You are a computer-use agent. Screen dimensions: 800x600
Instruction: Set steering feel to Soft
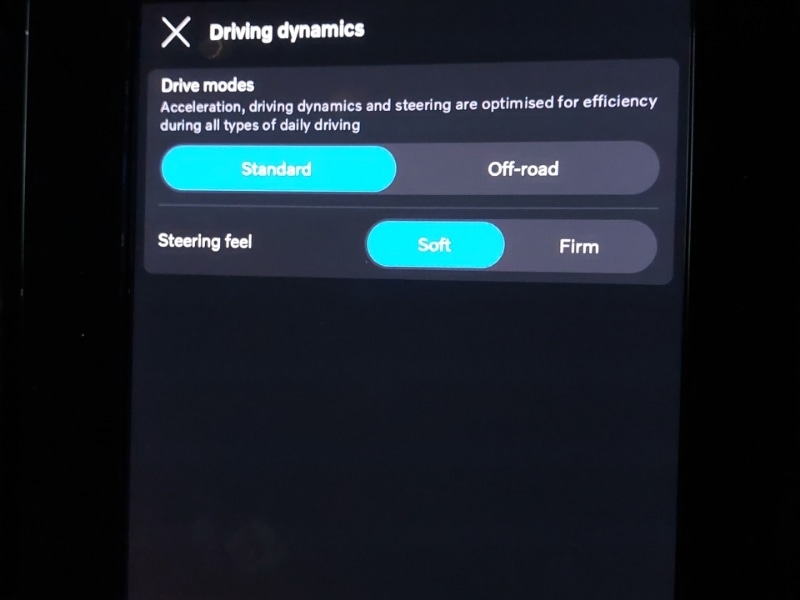[435, 245]
